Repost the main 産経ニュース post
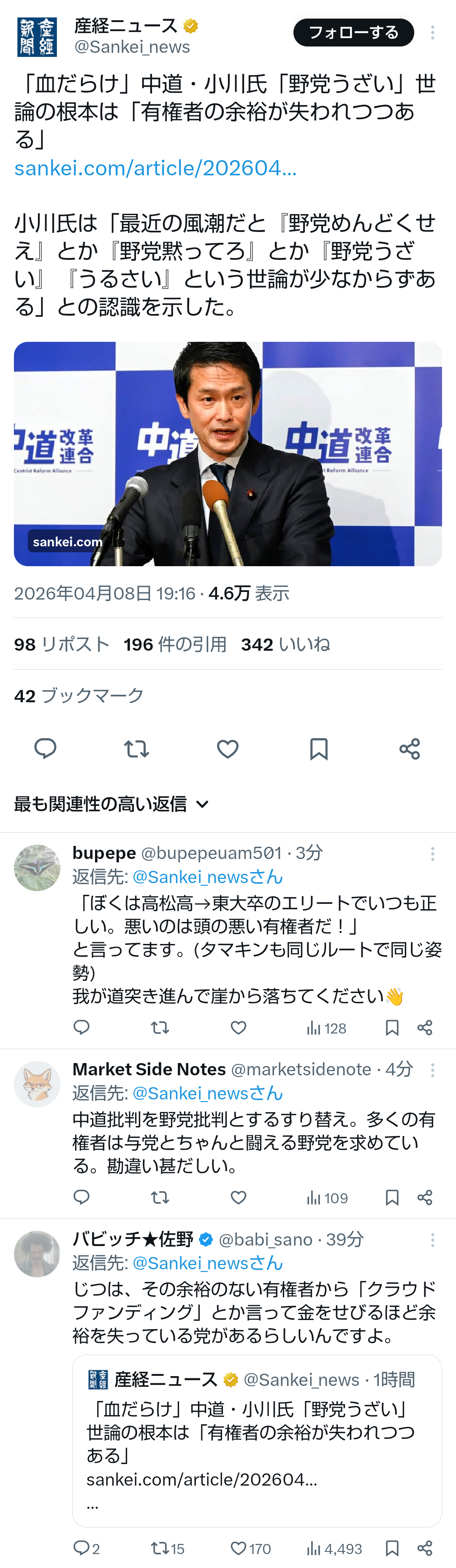 coord(136,748)
